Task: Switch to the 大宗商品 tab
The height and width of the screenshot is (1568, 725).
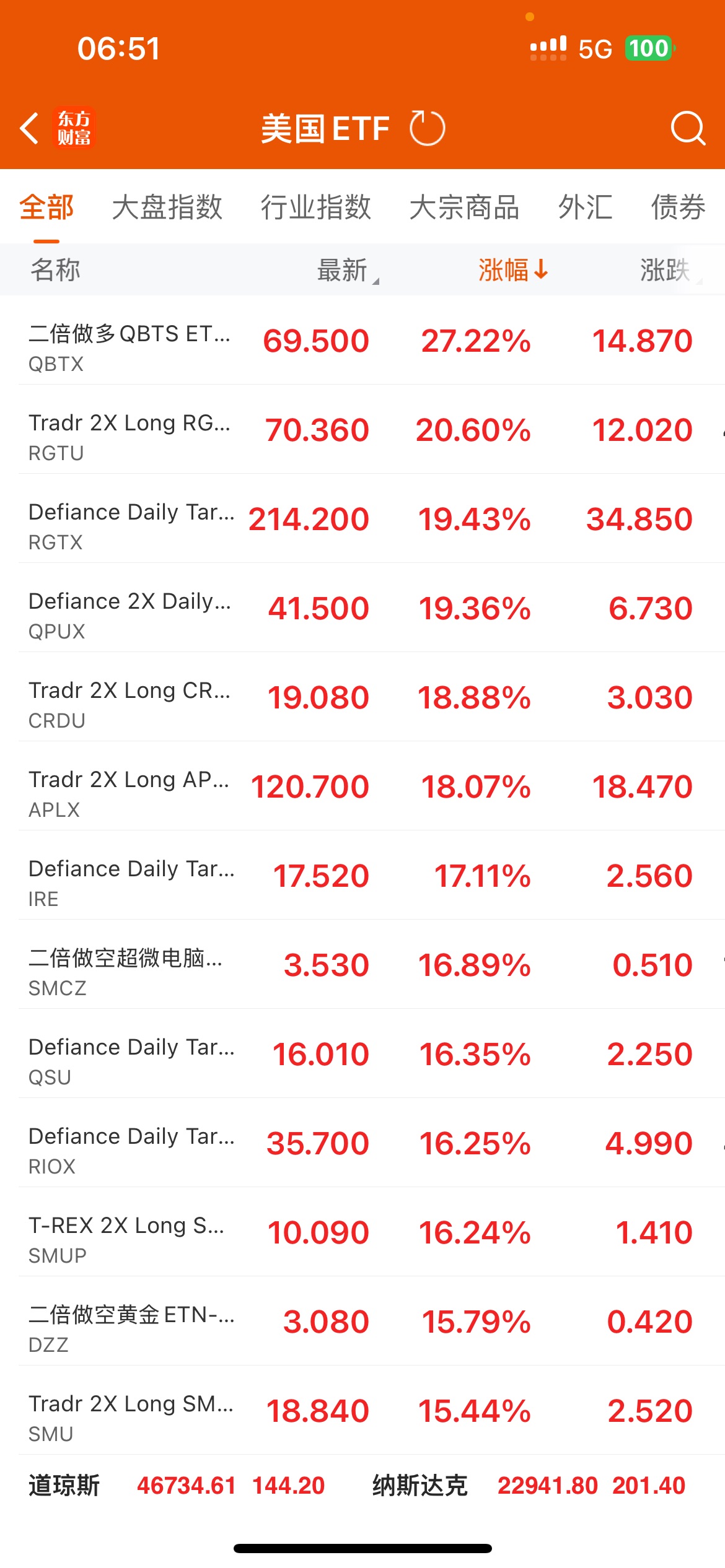Action: click(x=464, y=207)
